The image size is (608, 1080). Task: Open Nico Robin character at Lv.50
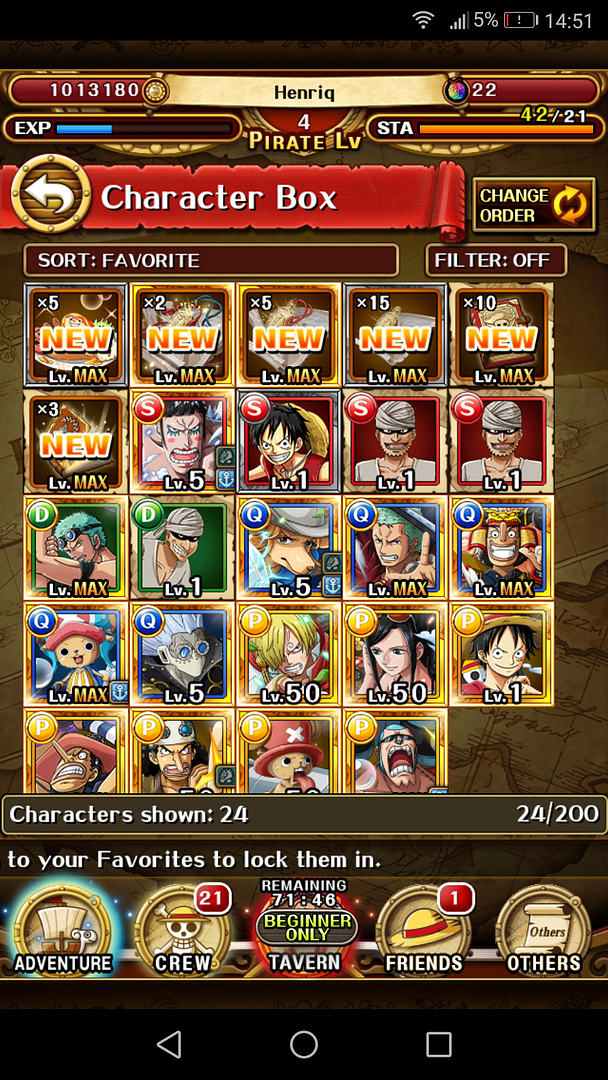pyautogui.click(x=394, y=653)
